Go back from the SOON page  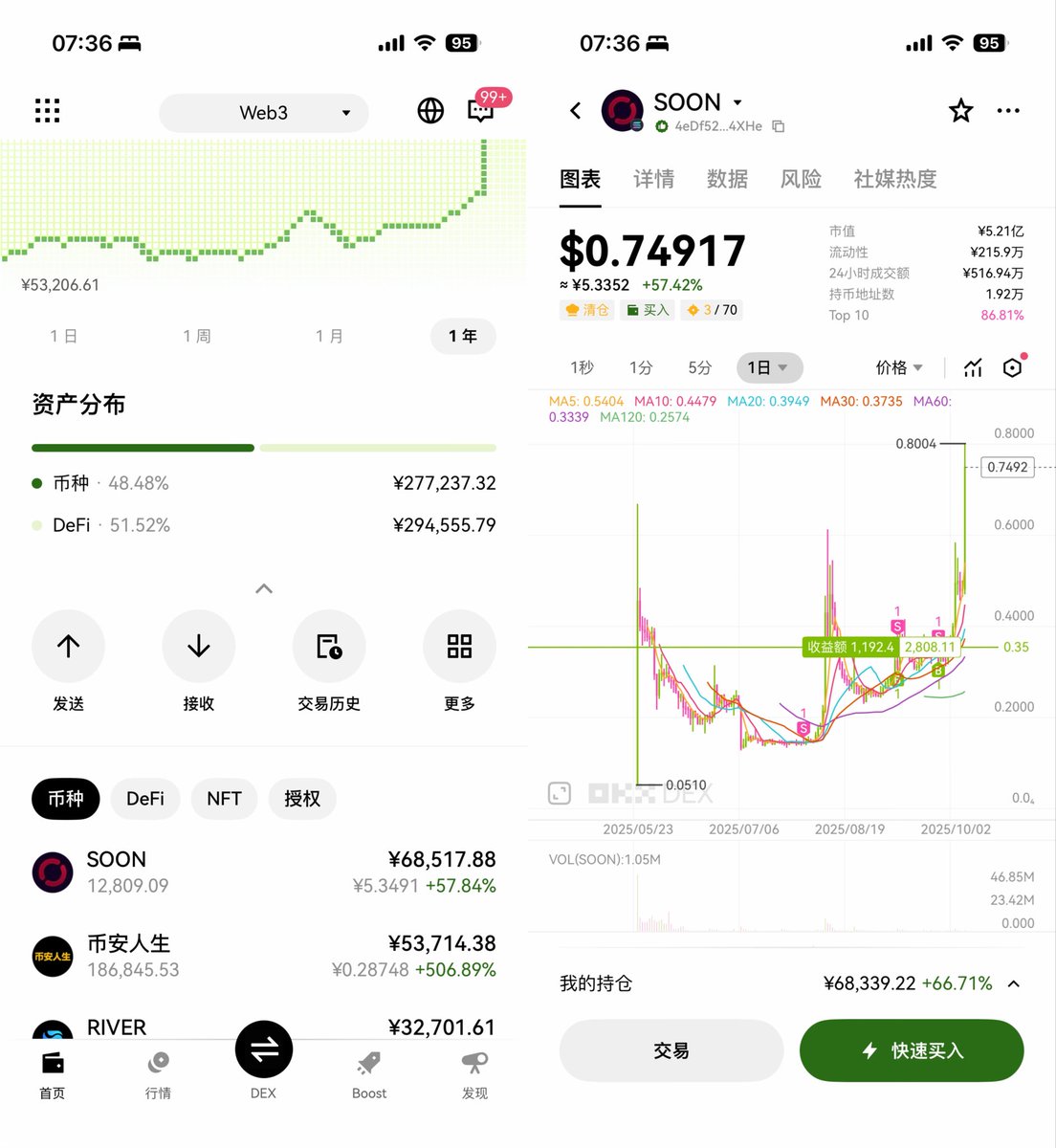click(x=576, y=111)
